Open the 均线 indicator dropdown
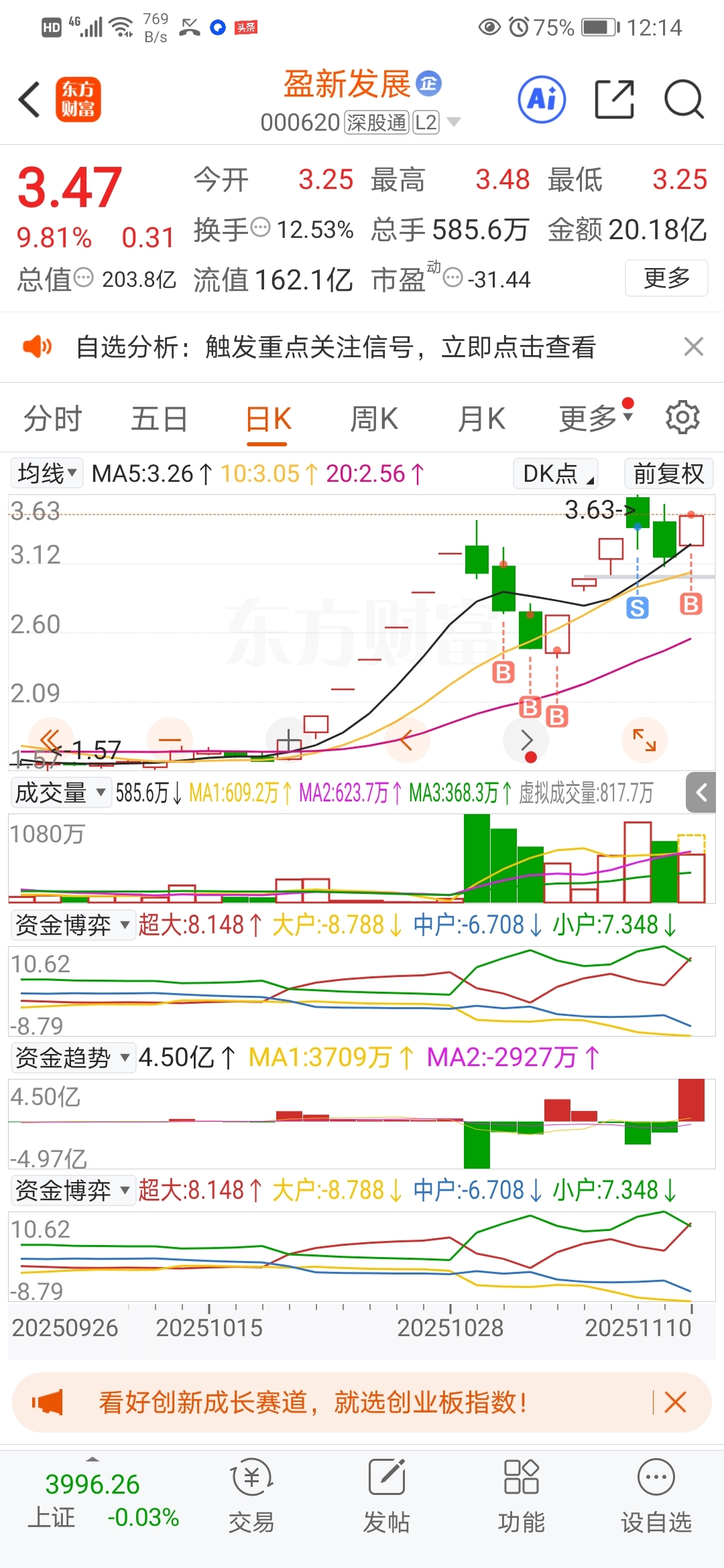The width and height of the screenshot is (724, 1568). [x=47, y=474]
